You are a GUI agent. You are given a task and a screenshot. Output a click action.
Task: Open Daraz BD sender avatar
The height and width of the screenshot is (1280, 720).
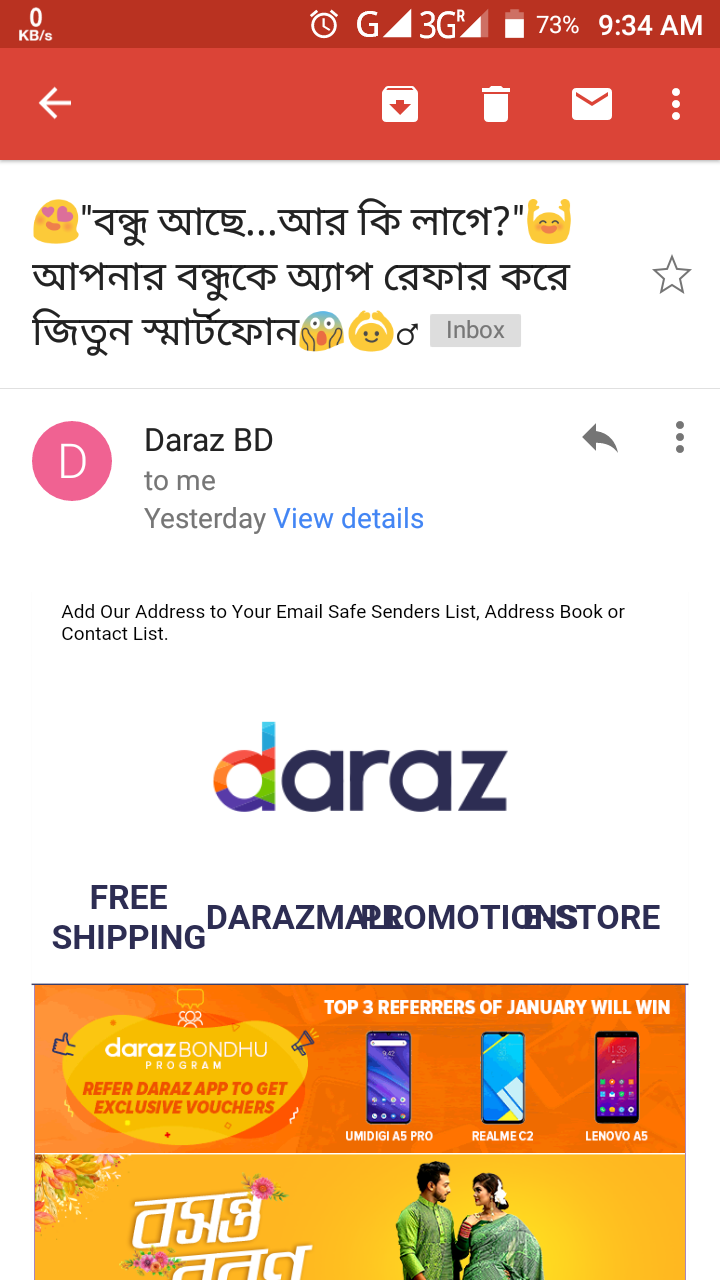coord(72,461)
